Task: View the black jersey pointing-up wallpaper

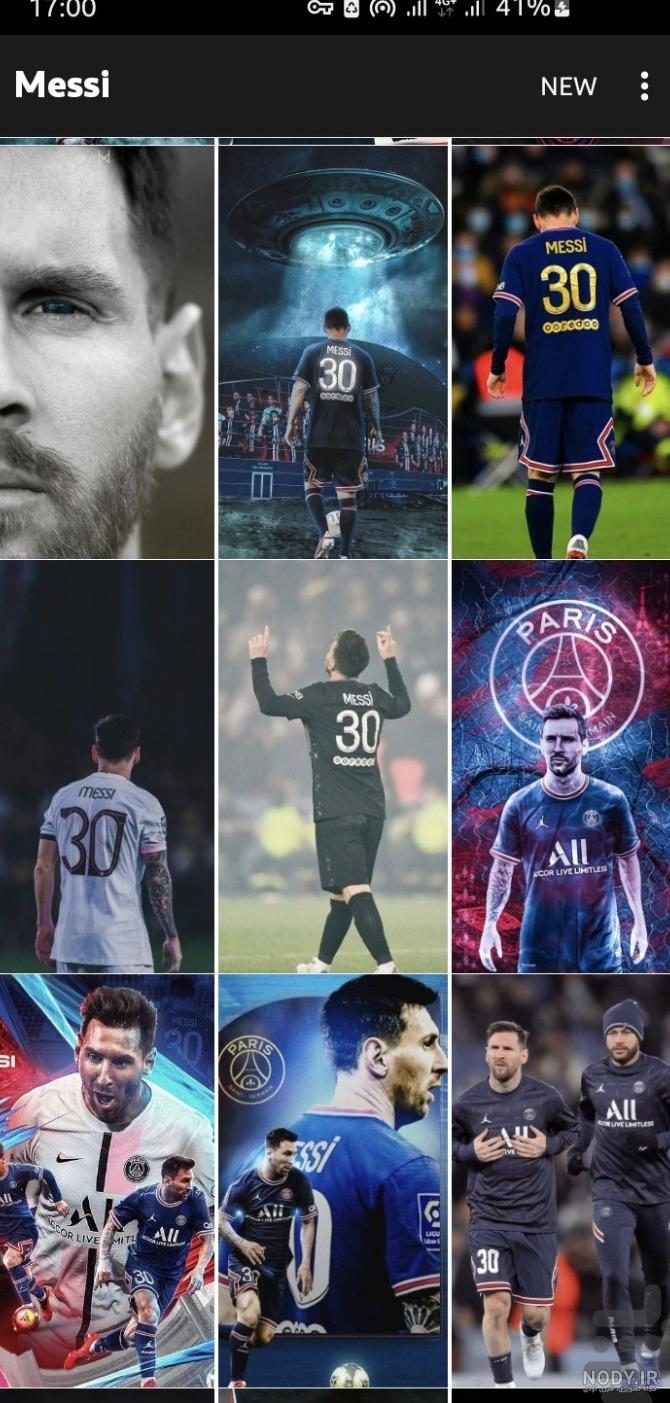Action: [333, 767]
